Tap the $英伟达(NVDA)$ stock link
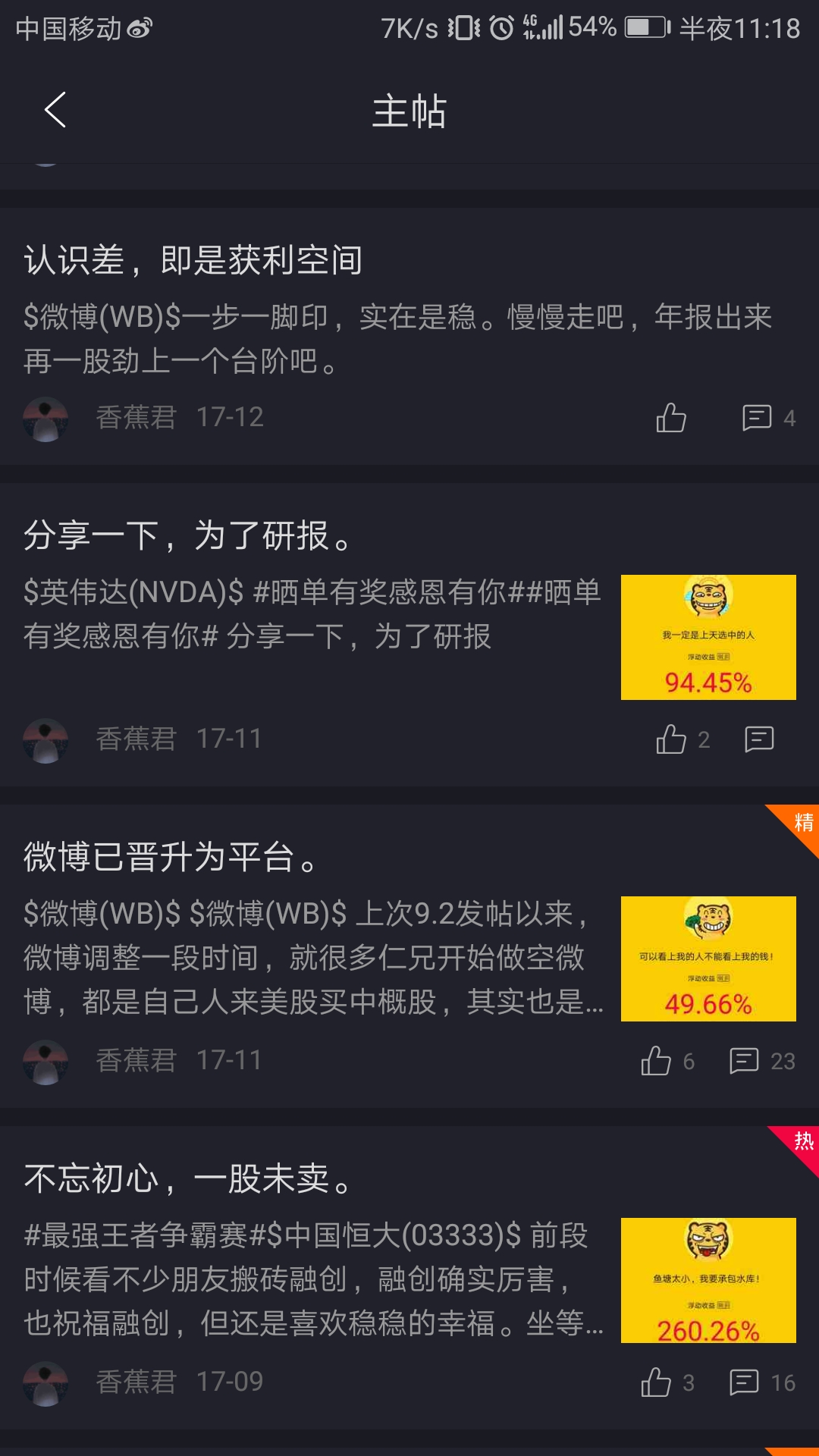Viewport: 819px width, 1456px height. 133,592
